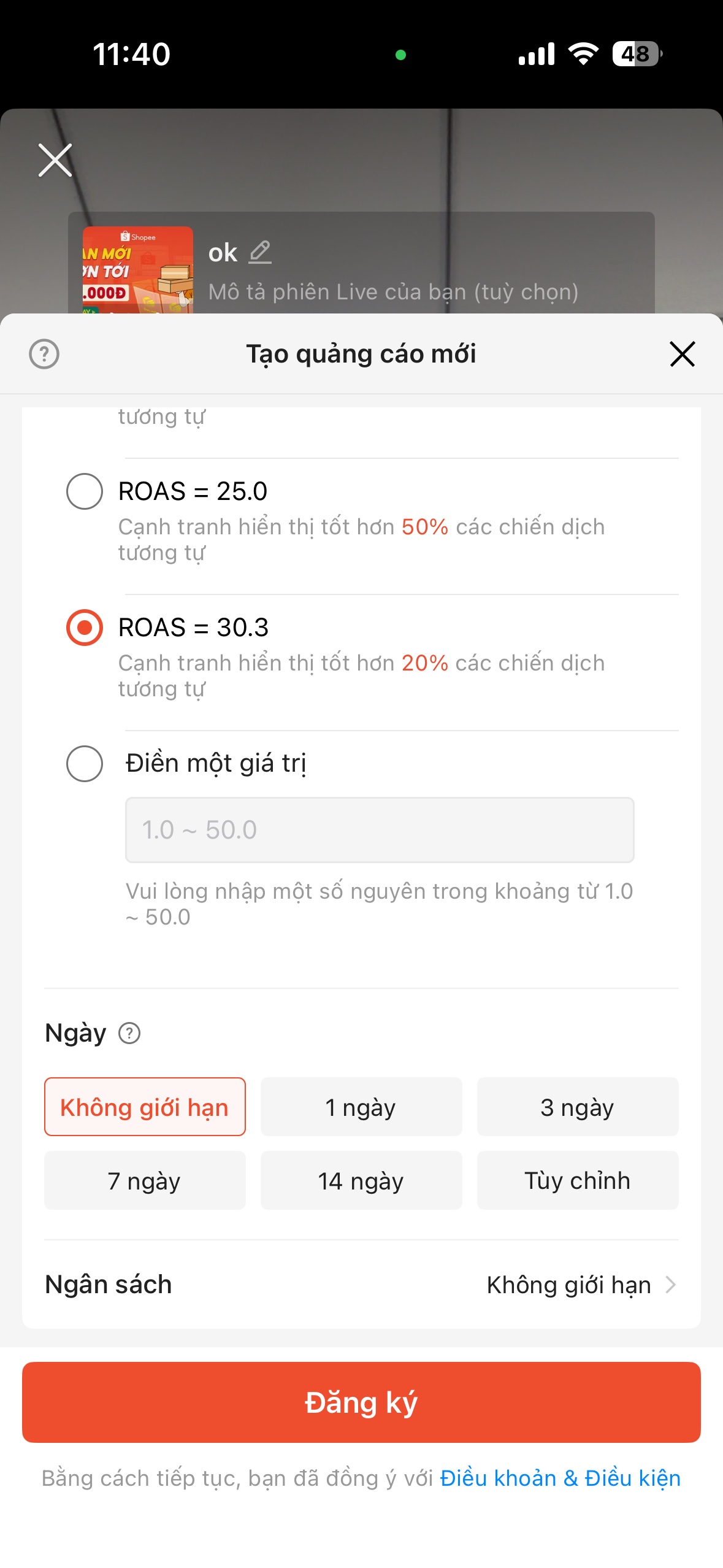Edit the live title ok
The height and width of the screenshot is (1568, 723).
click(x=260, y=252)
